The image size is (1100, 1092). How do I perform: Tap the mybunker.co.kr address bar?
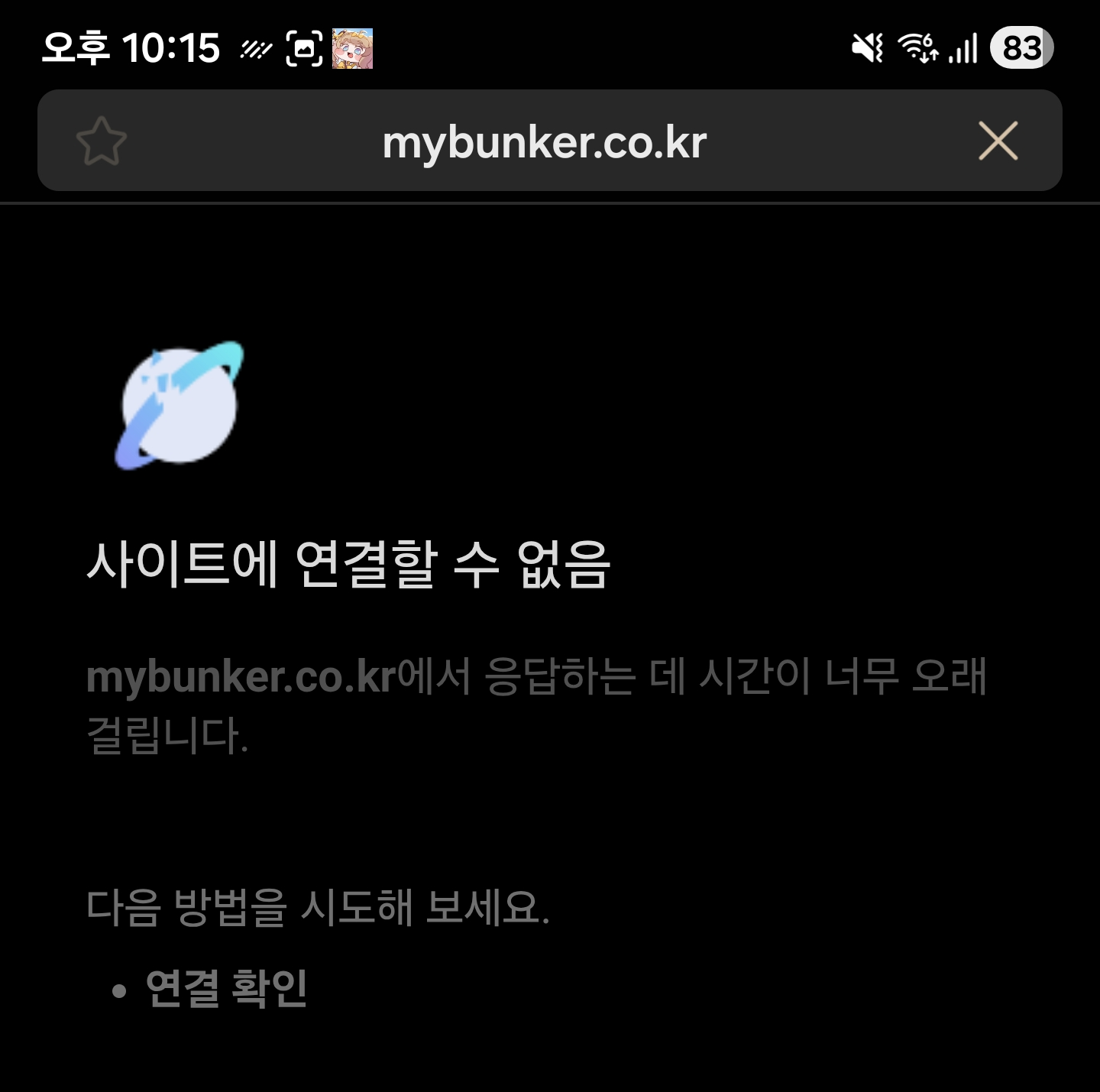pos(544,142)
